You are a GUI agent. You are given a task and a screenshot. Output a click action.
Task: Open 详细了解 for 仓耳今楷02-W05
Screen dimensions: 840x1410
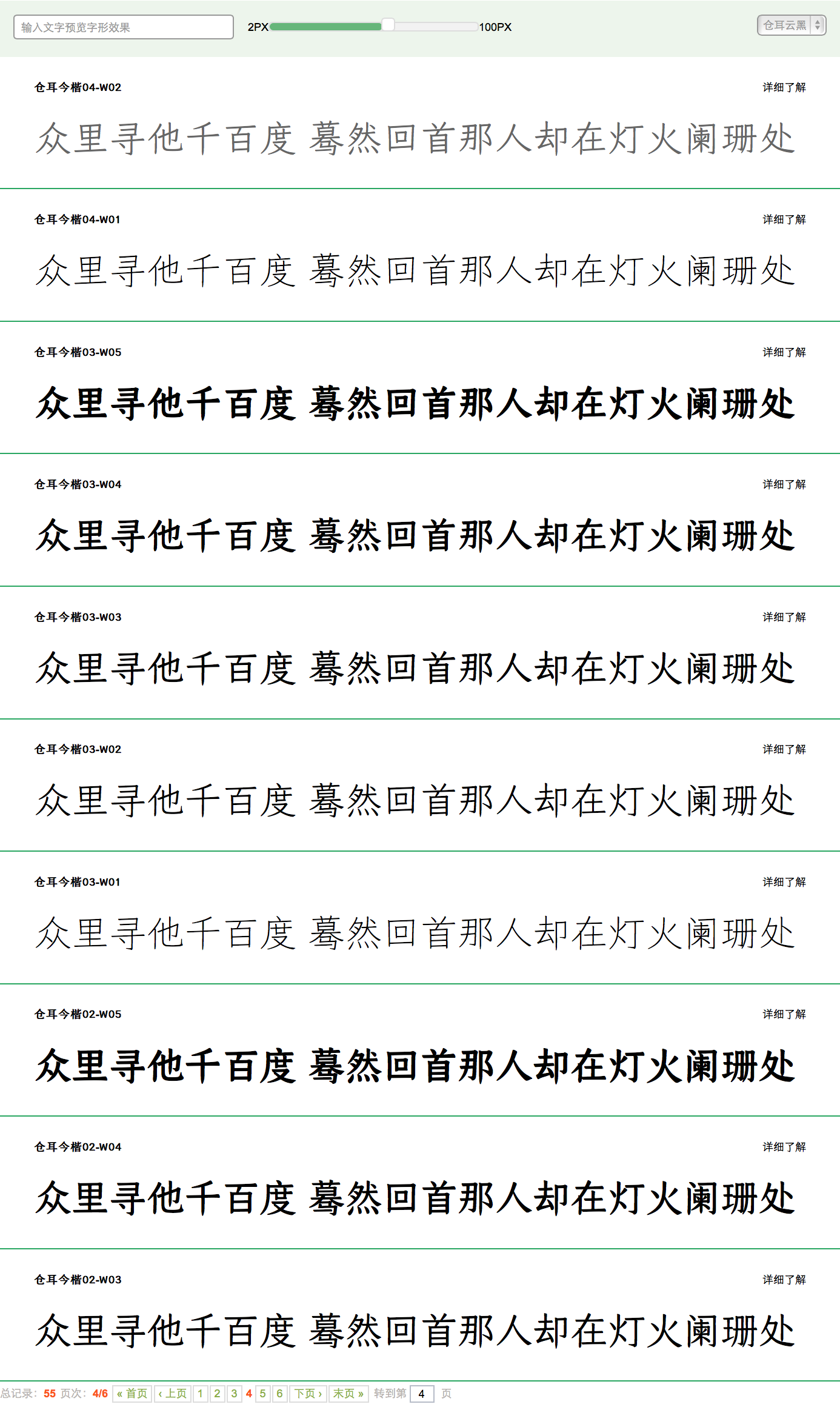[x=784, y=1014]
